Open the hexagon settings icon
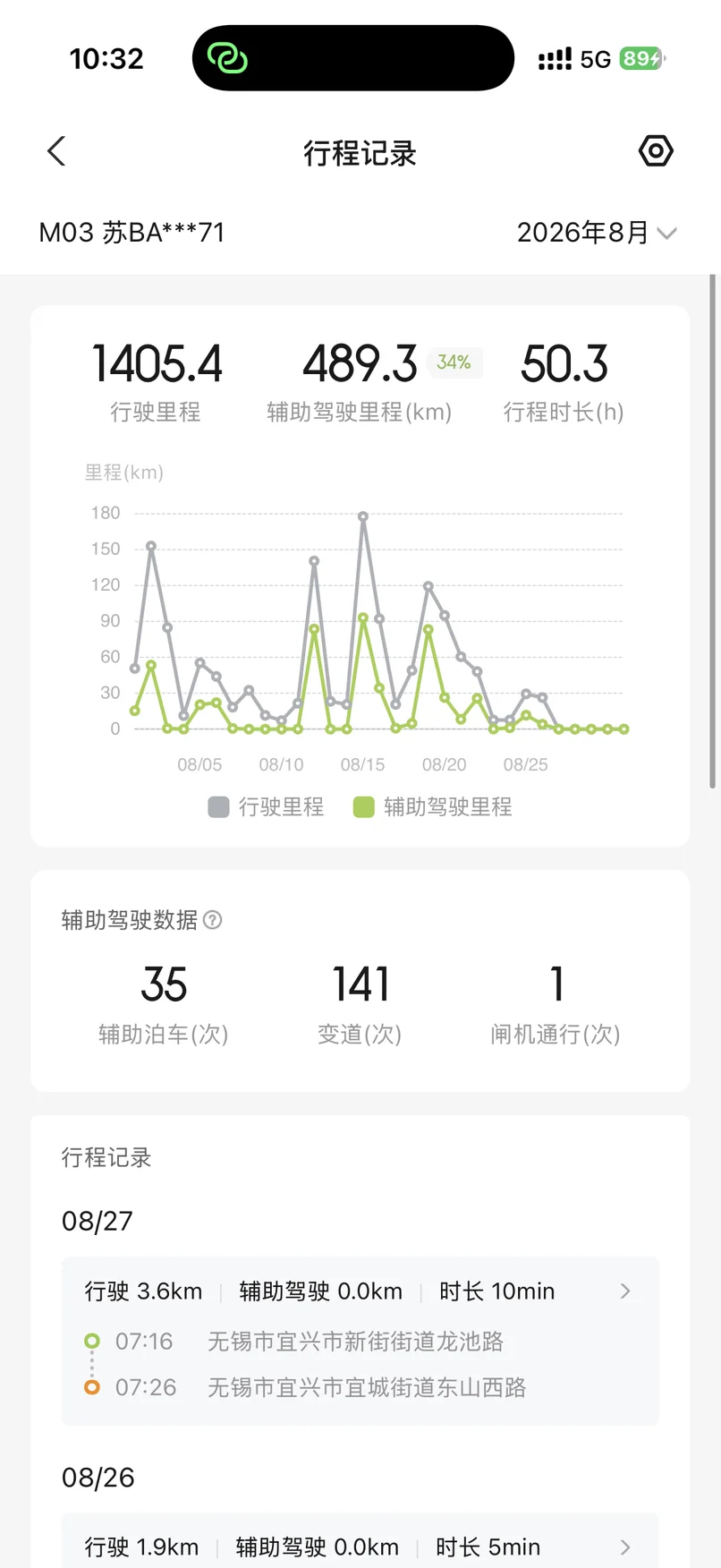Screen dimensions: 721x1568 pos(656,151)
